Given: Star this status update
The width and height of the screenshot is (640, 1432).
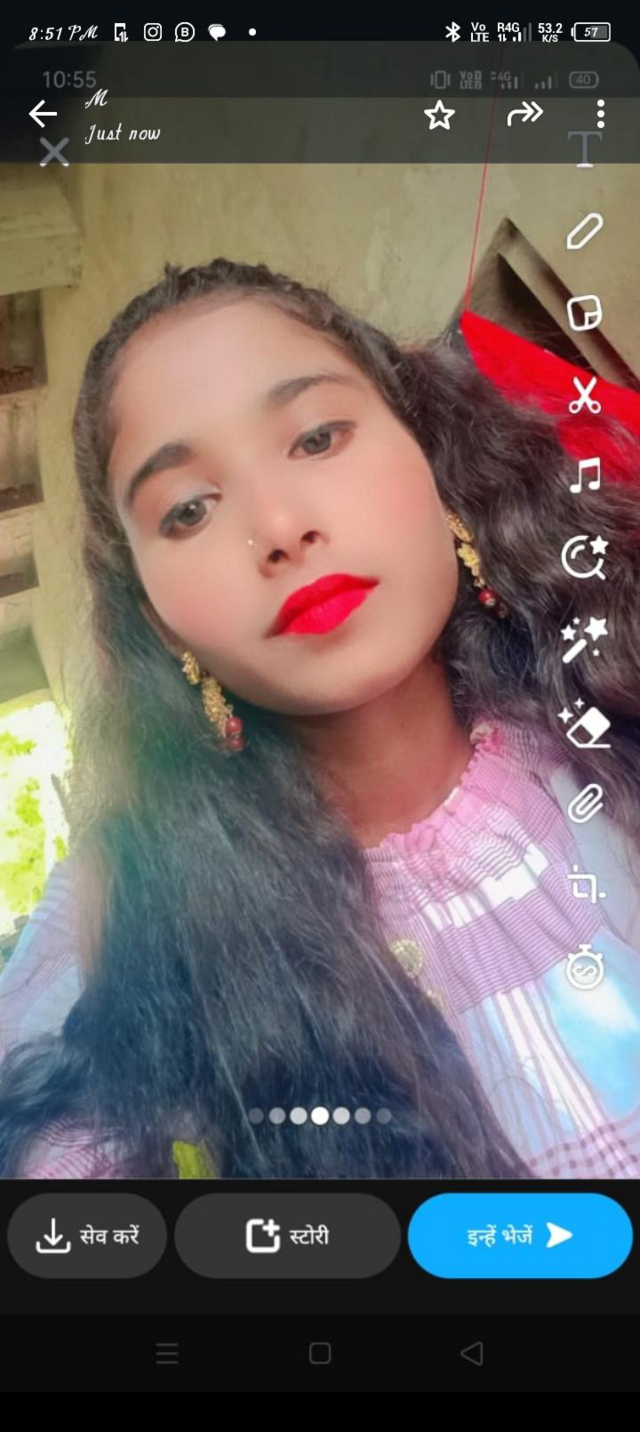Looking at the screenshot, I should [x=439, y=116].
